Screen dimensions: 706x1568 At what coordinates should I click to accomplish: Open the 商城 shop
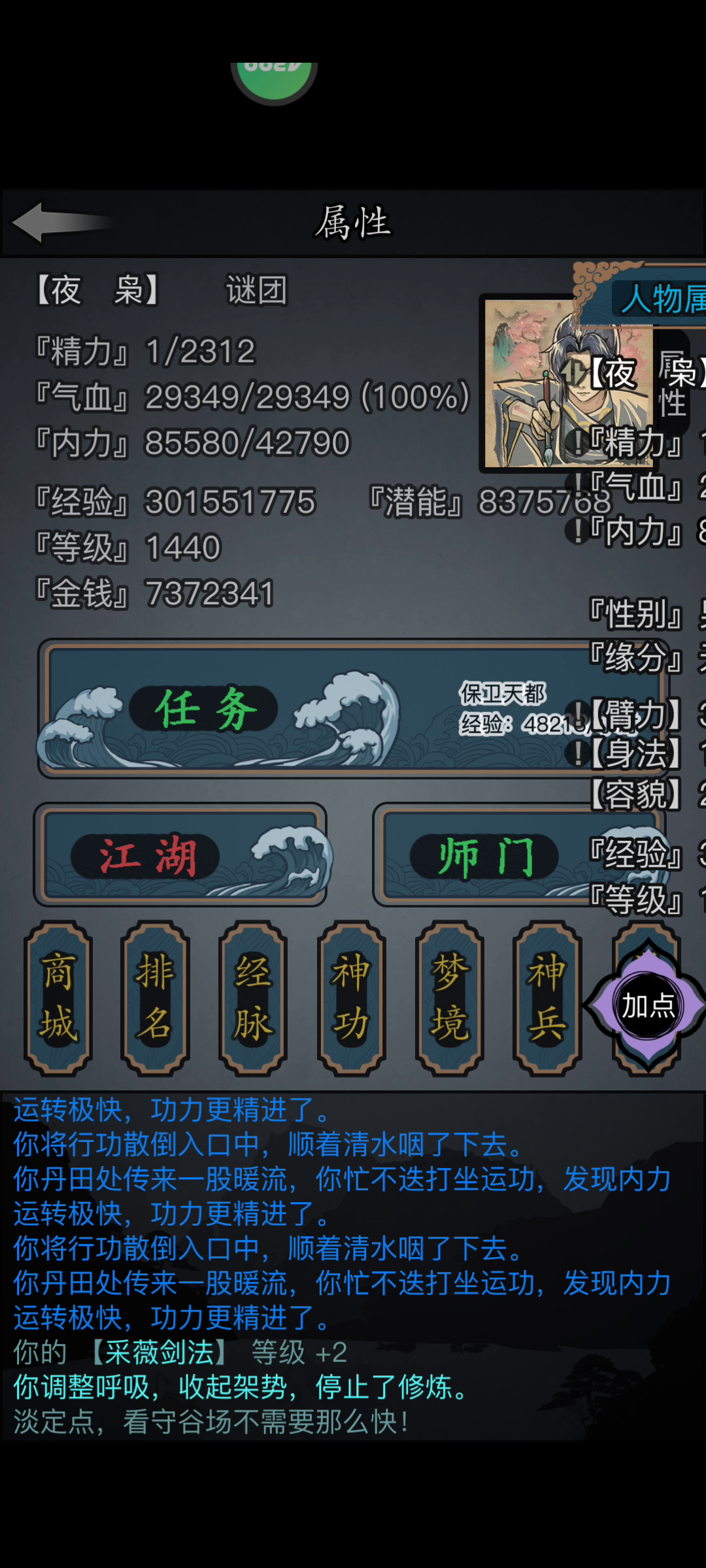(58, 998)
